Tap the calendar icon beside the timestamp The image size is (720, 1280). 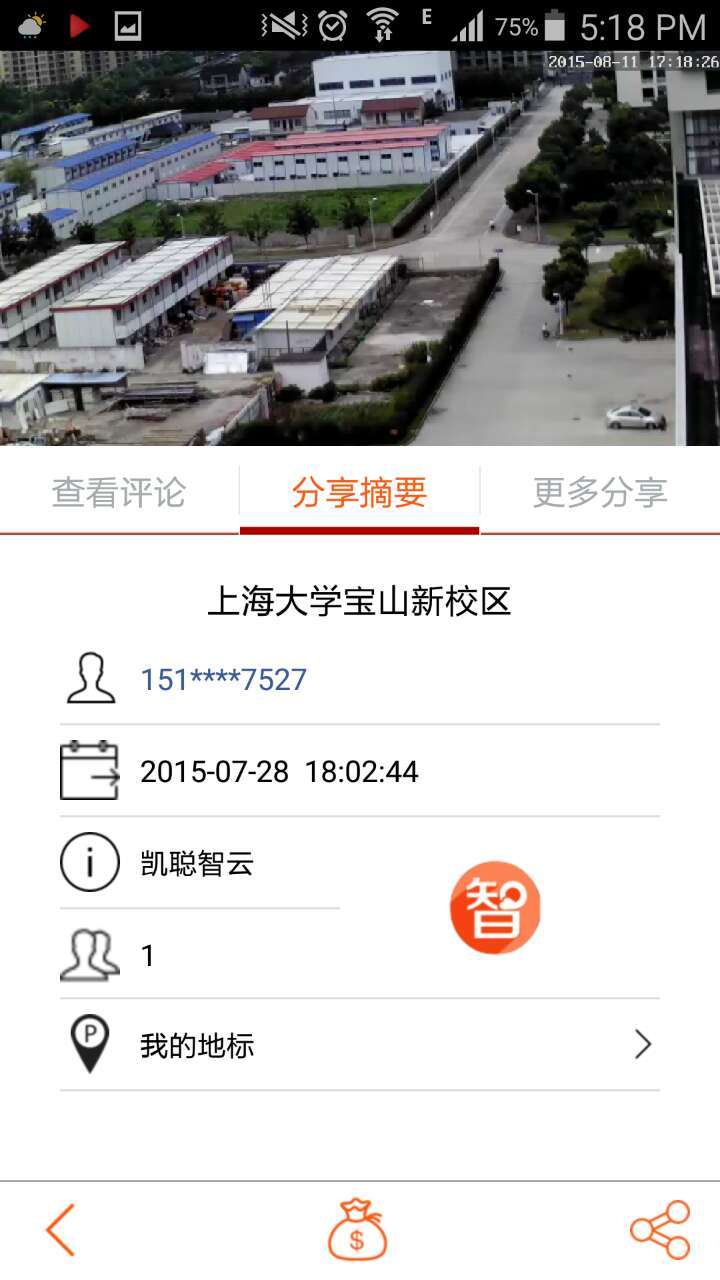[90, 770]
